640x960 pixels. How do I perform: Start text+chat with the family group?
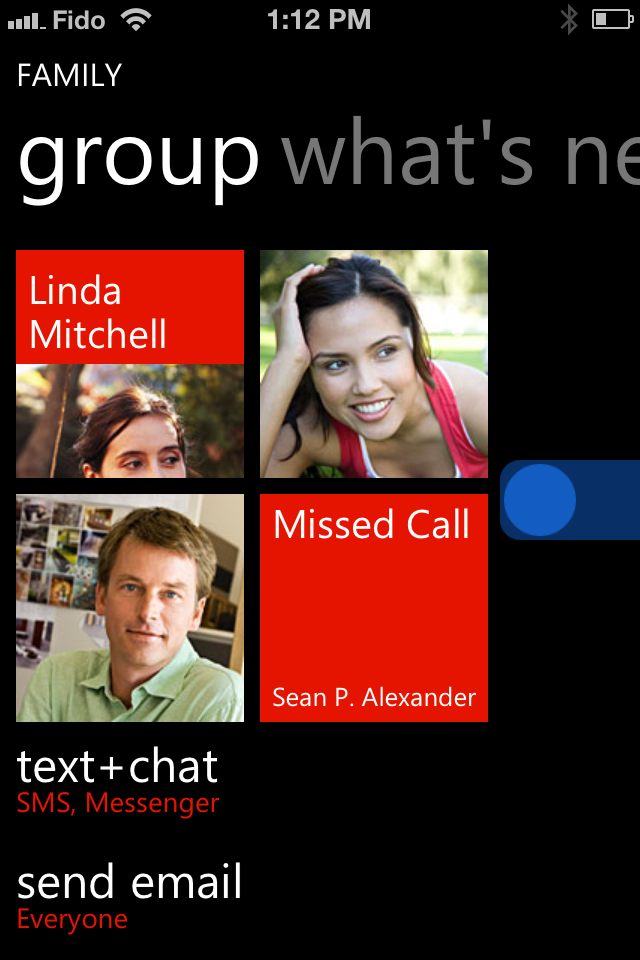point(118,780)
